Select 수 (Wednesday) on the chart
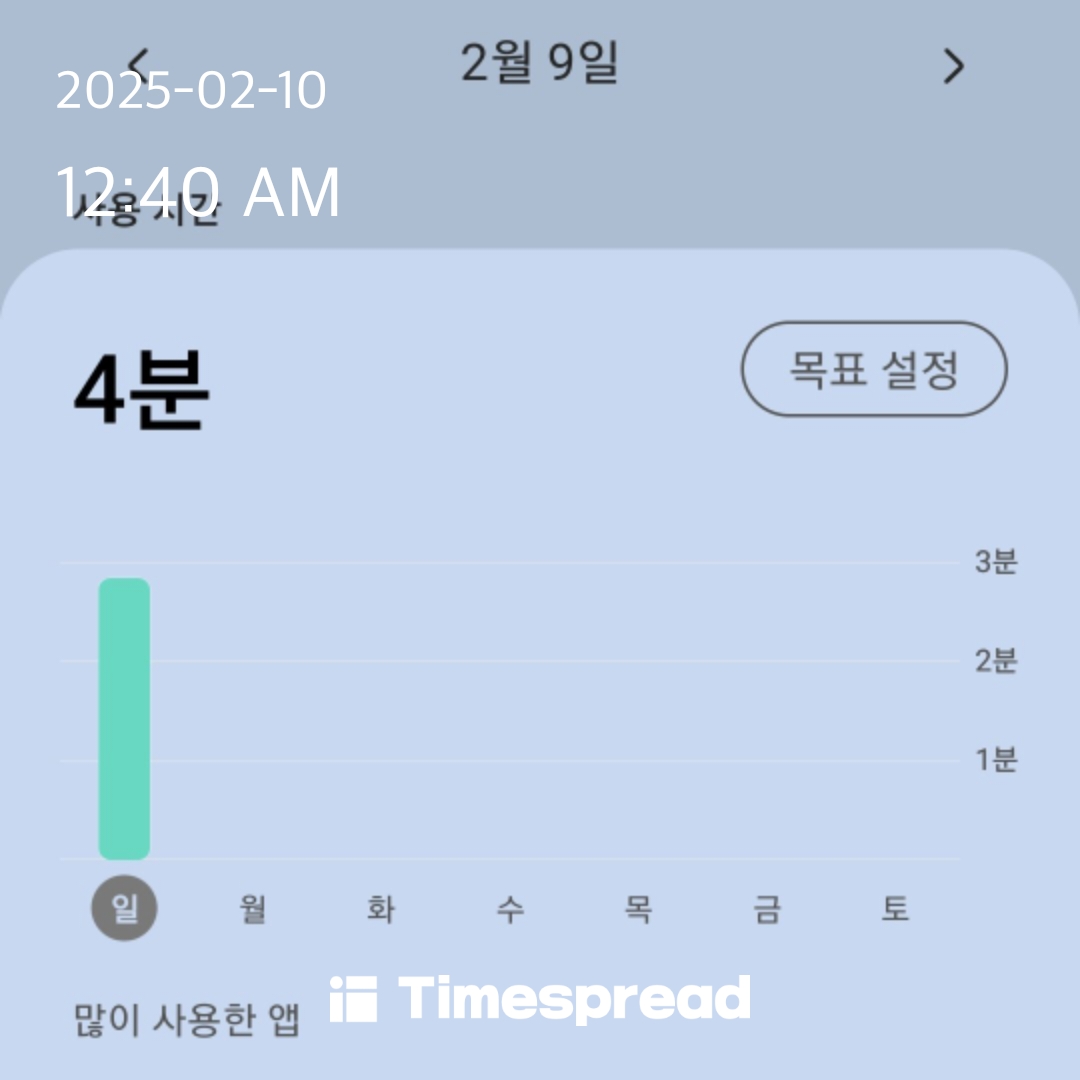Screen dimensions: 1080x1080 [510, 909]
